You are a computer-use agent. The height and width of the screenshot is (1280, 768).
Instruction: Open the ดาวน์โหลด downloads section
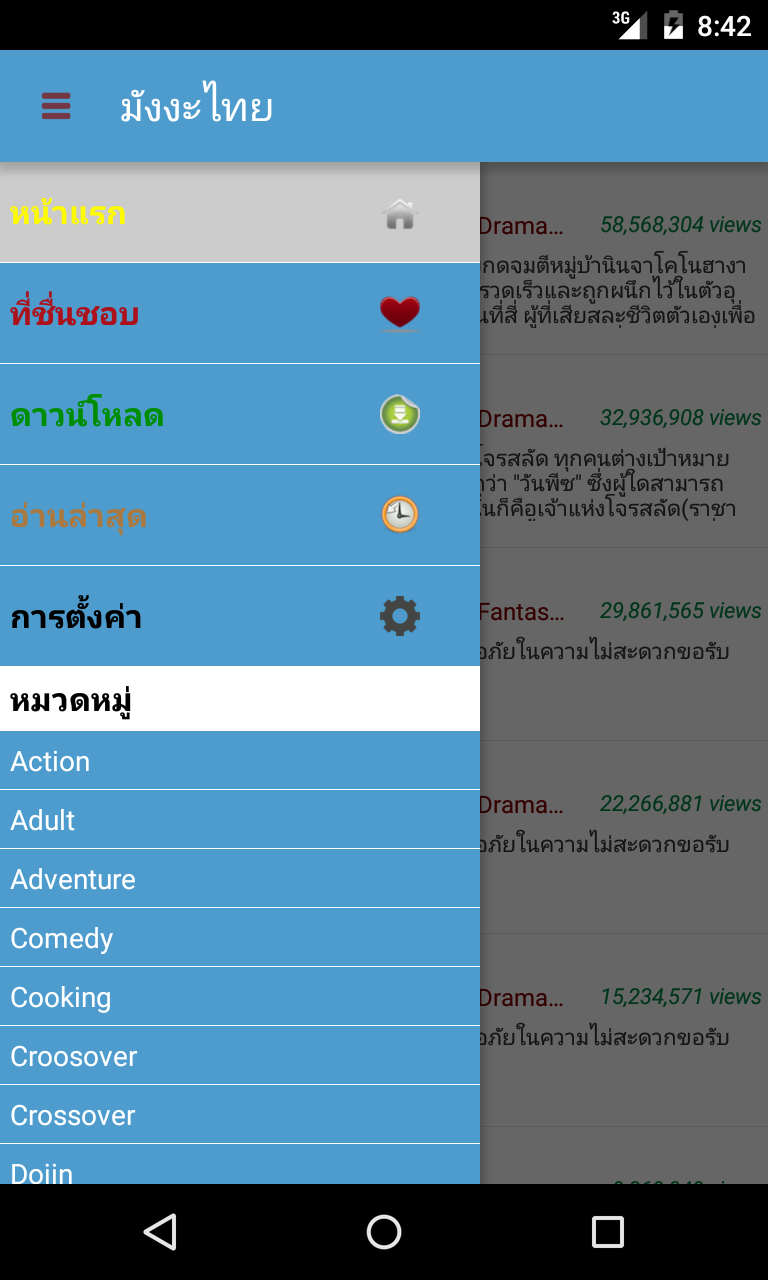point(240,415)
